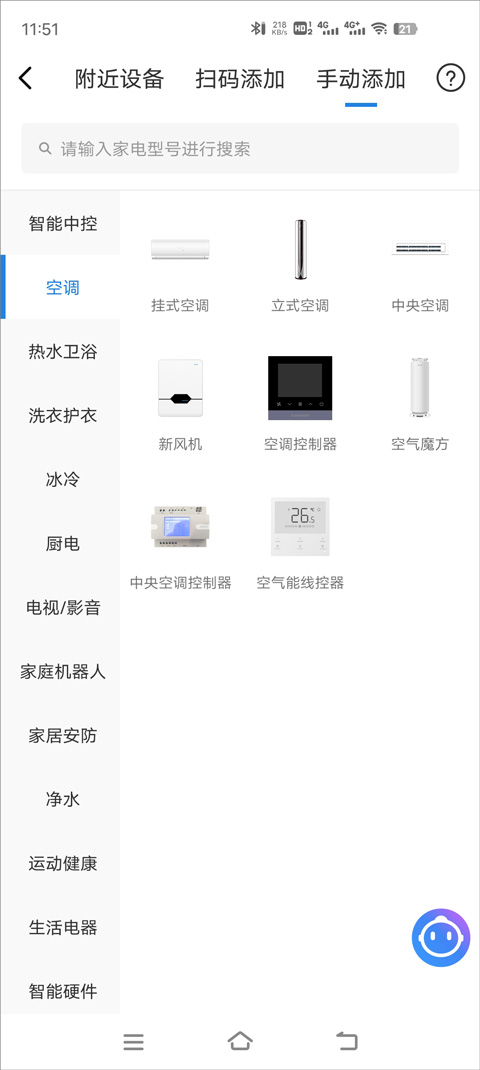480x1070 pixels.
Task: Open the 新风机 device option
Action: 180,404
